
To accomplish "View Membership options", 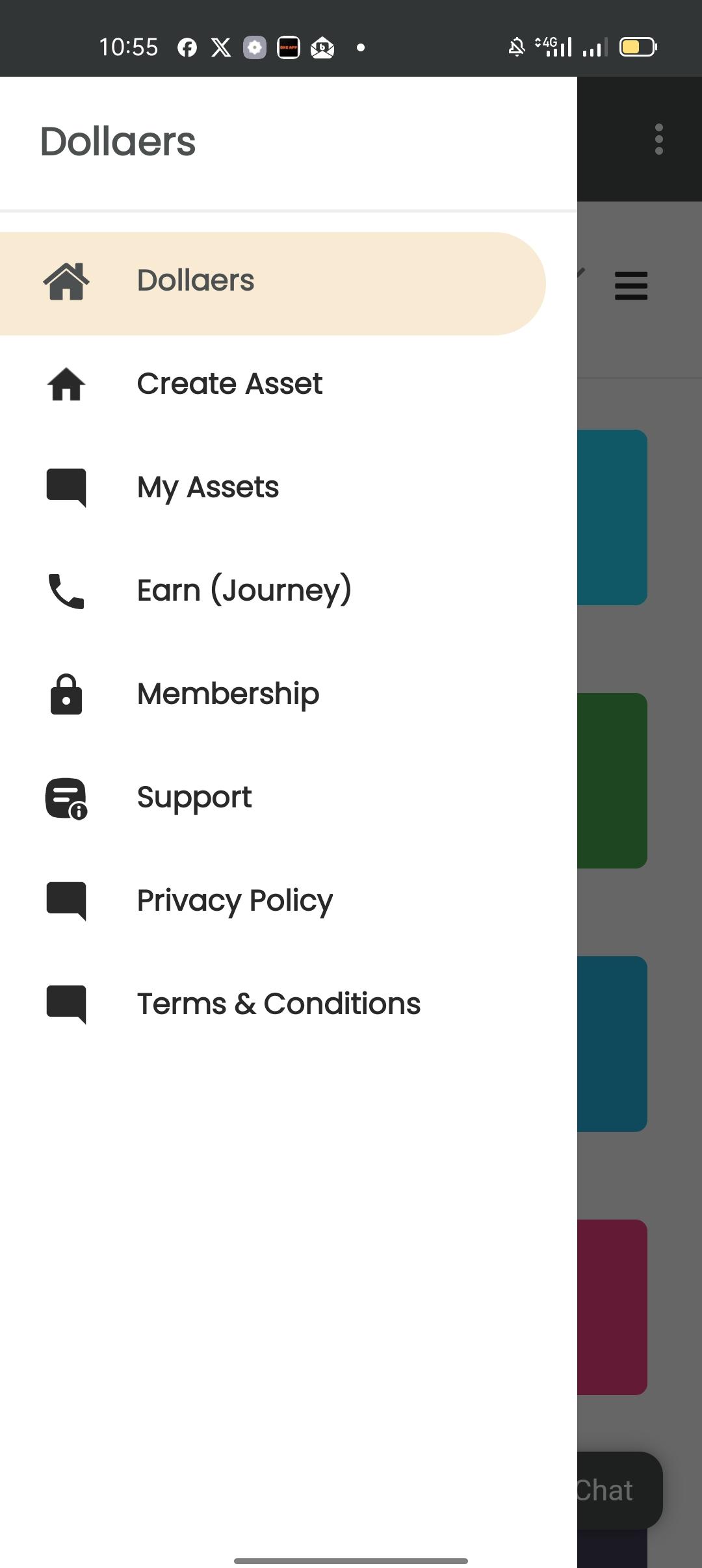I will 272,694.
